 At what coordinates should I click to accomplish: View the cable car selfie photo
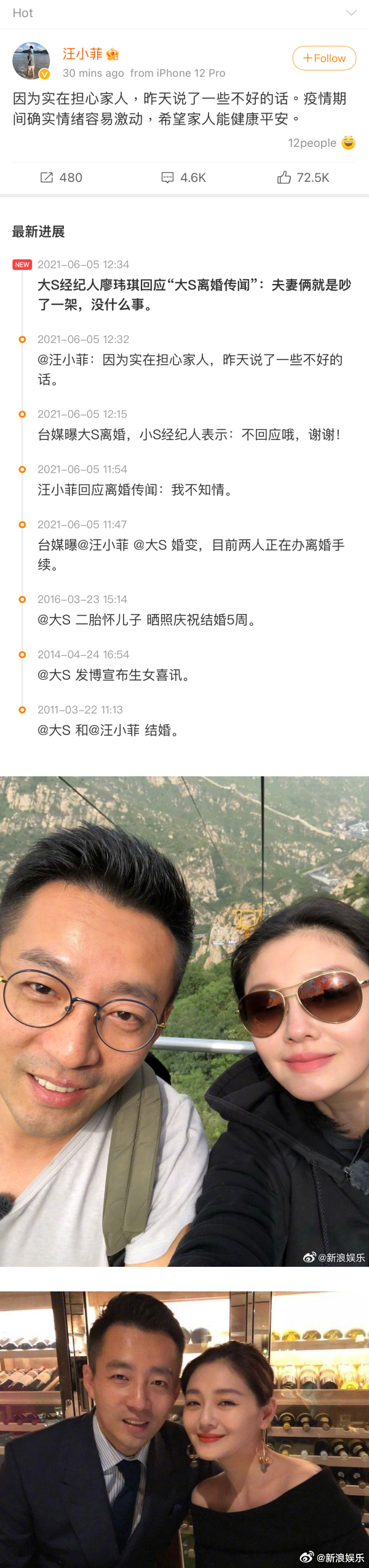[184, 1020]
